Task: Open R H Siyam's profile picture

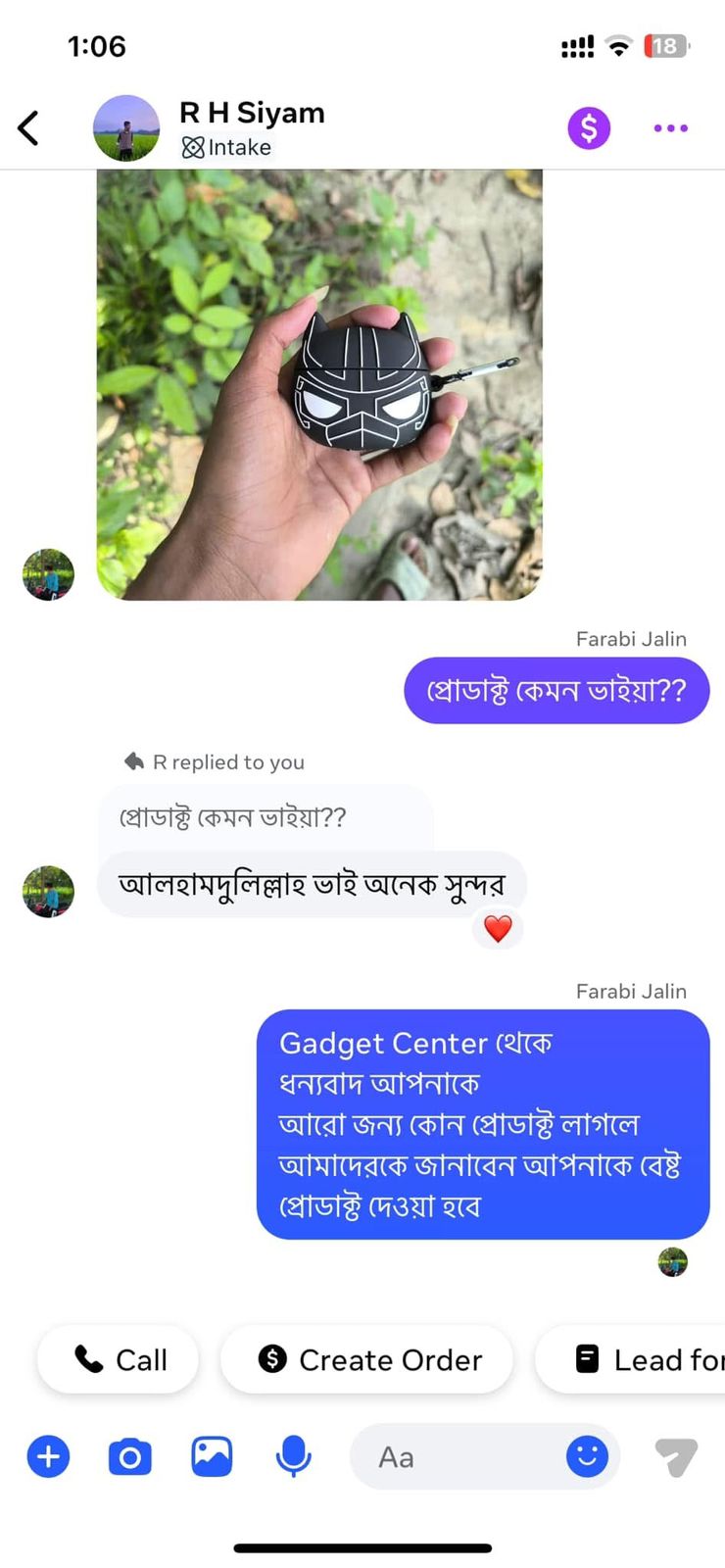Action: tap(126, 128)
